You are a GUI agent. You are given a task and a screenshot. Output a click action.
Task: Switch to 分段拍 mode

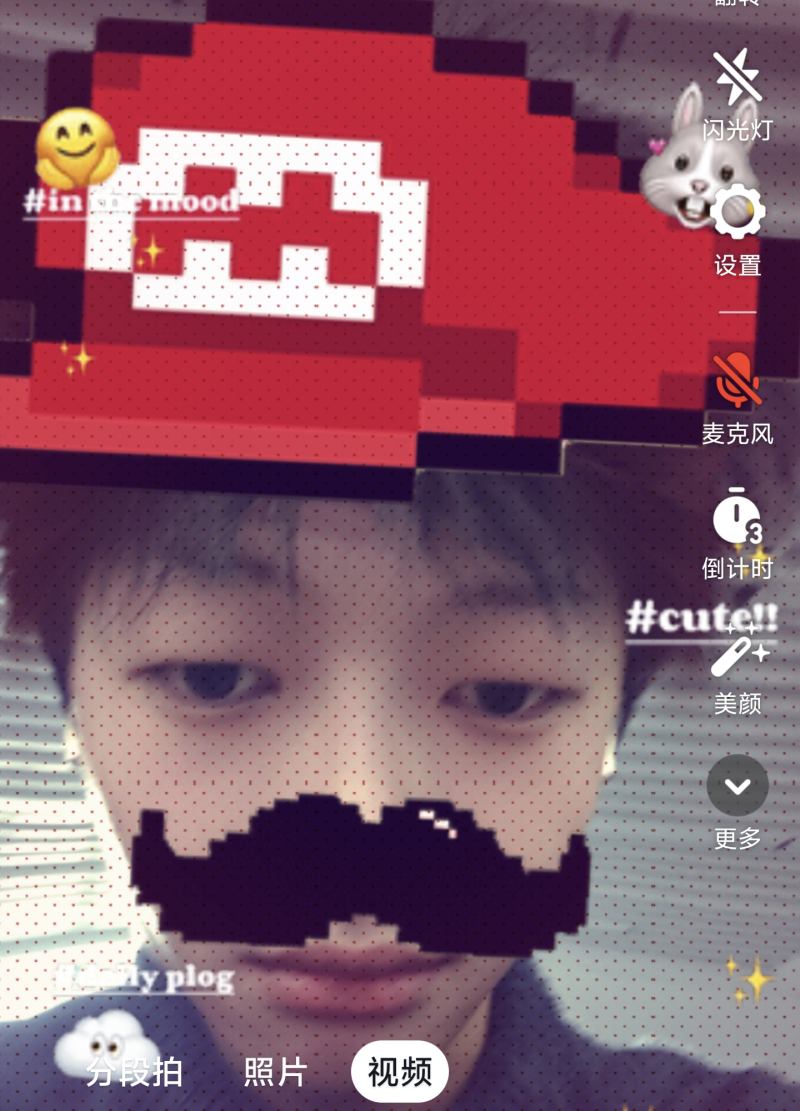click(134, 1072)
